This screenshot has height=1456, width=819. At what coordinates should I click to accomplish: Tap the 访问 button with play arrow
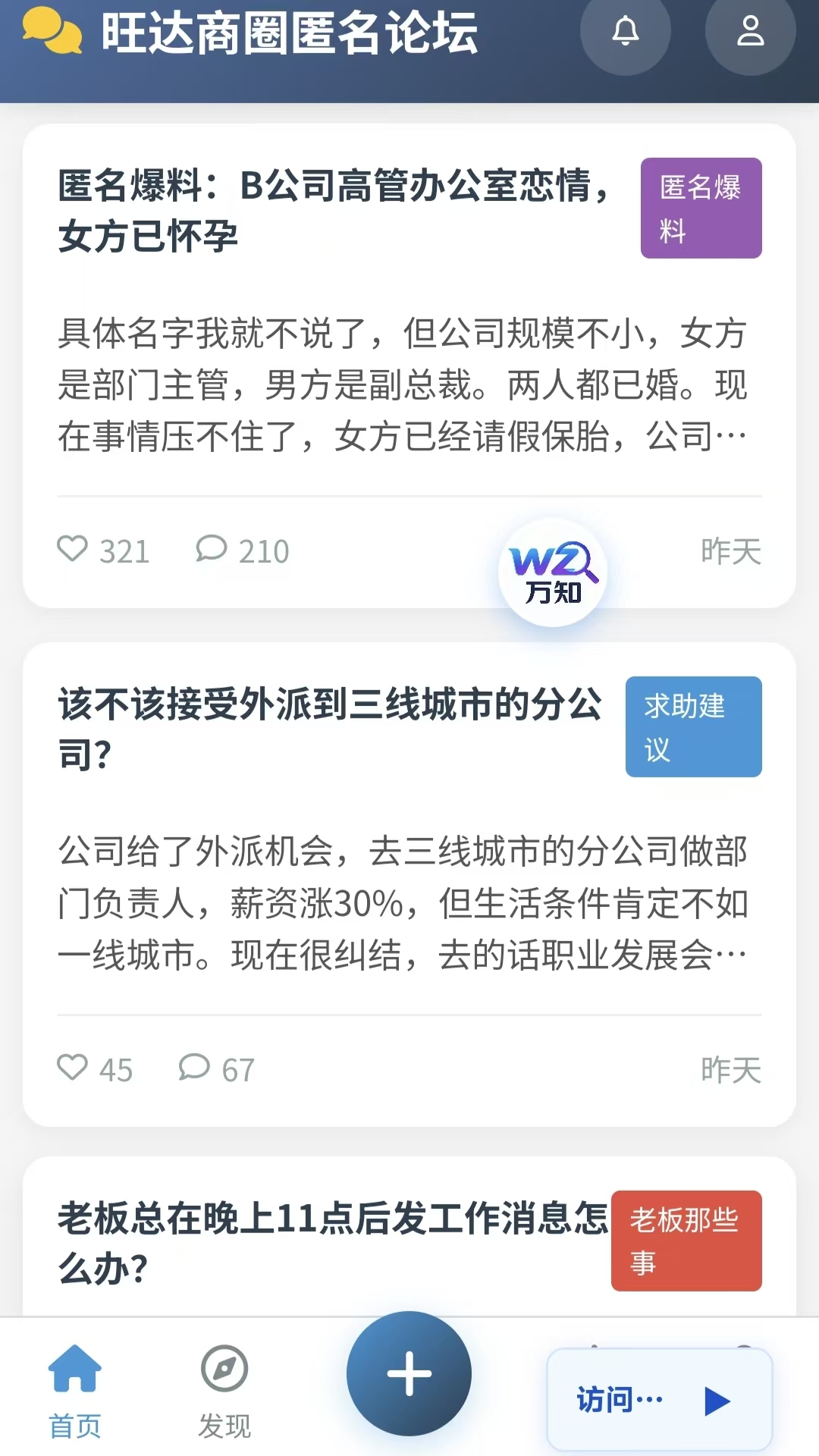[659, 1400]
